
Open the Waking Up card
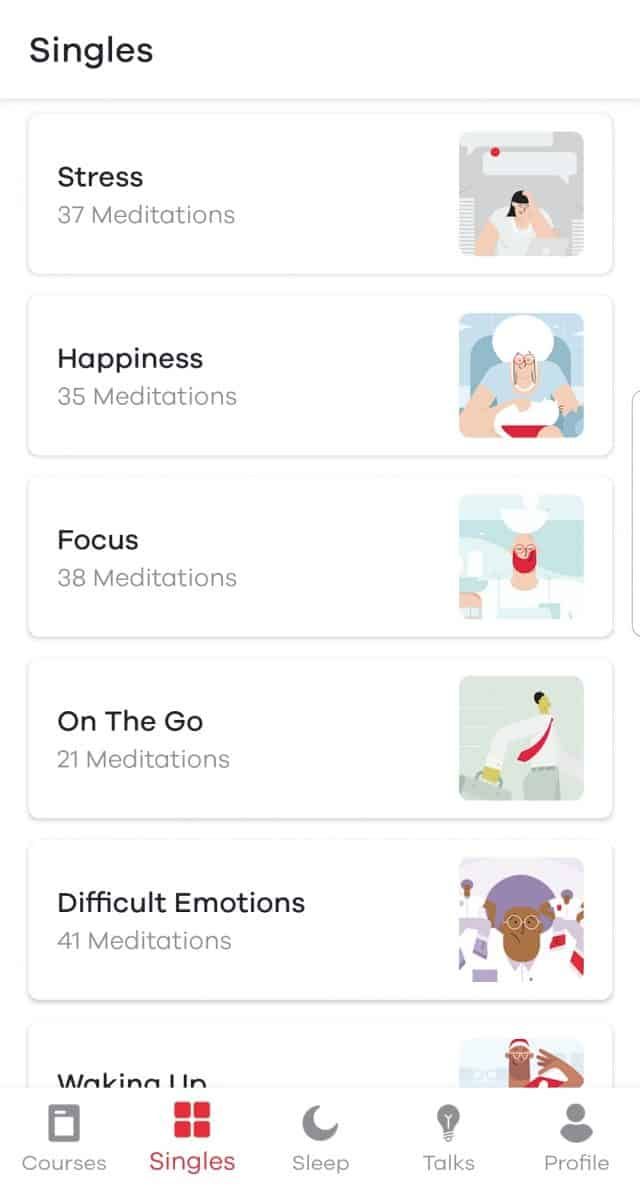tap(319, 1062)
